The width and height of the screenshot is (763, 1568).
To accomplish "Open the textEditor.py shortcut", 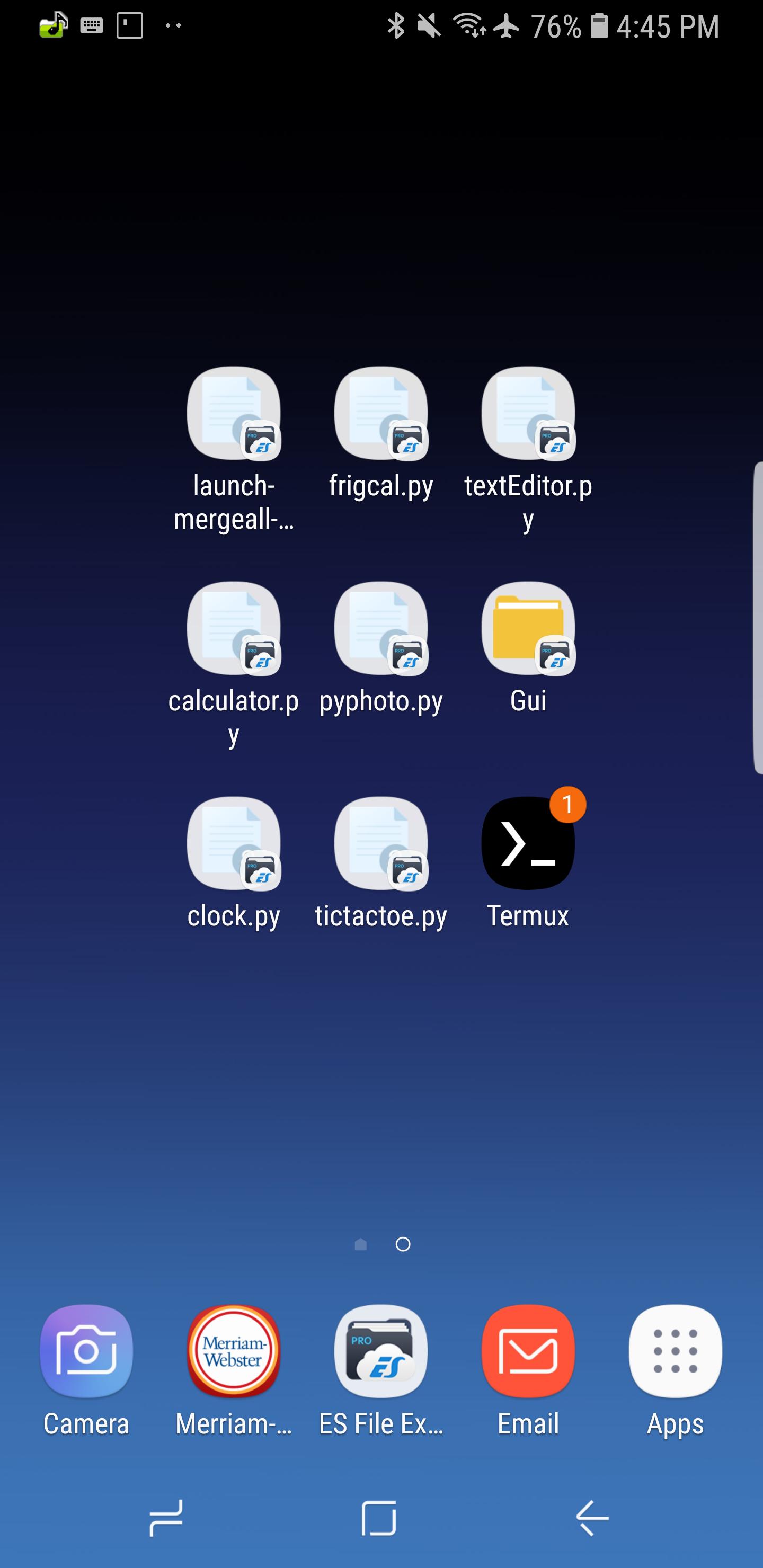I will 528,414.
